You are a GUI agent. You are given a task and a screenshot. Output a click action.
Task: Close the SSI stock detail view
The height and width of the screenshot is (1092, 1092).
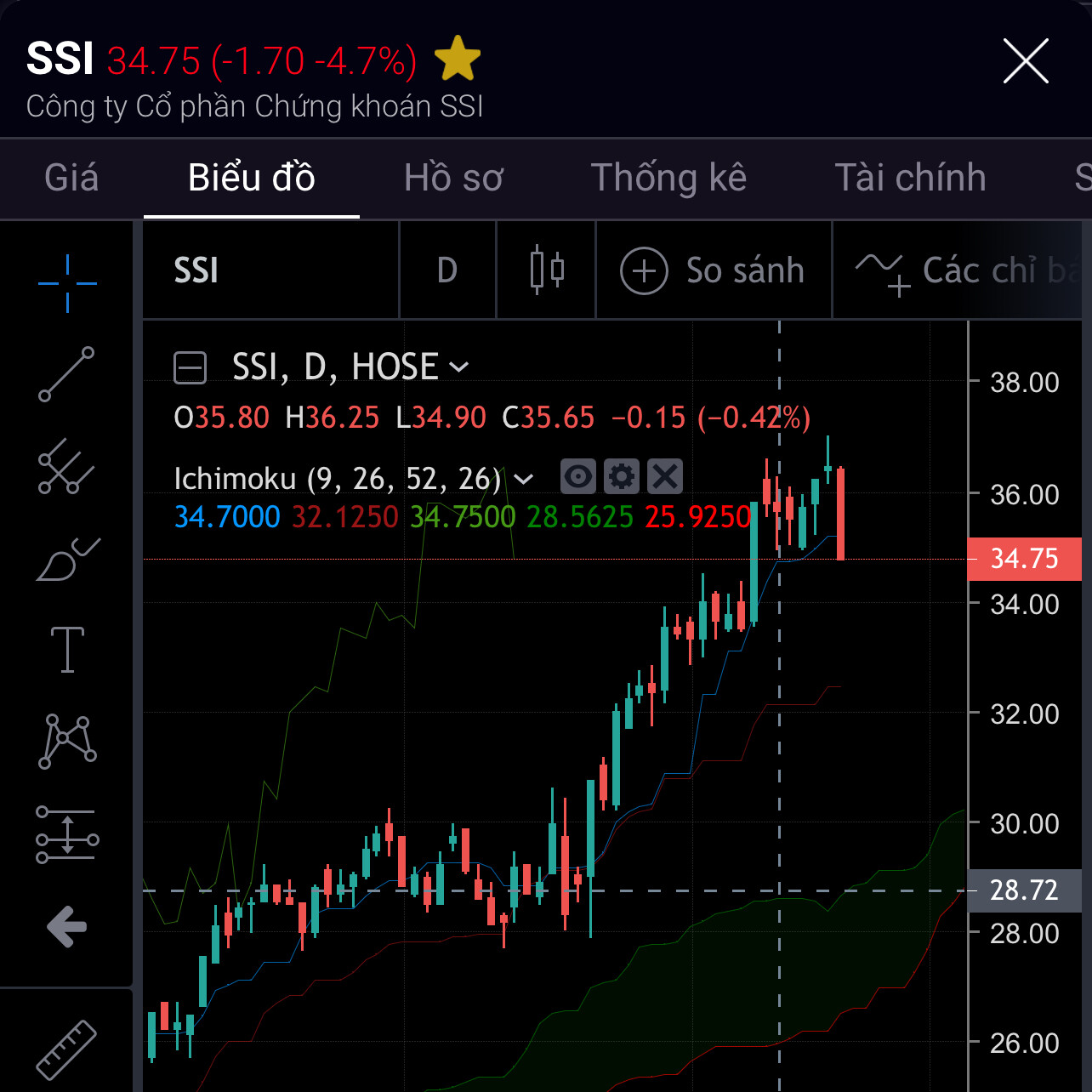pos(1025,61)
